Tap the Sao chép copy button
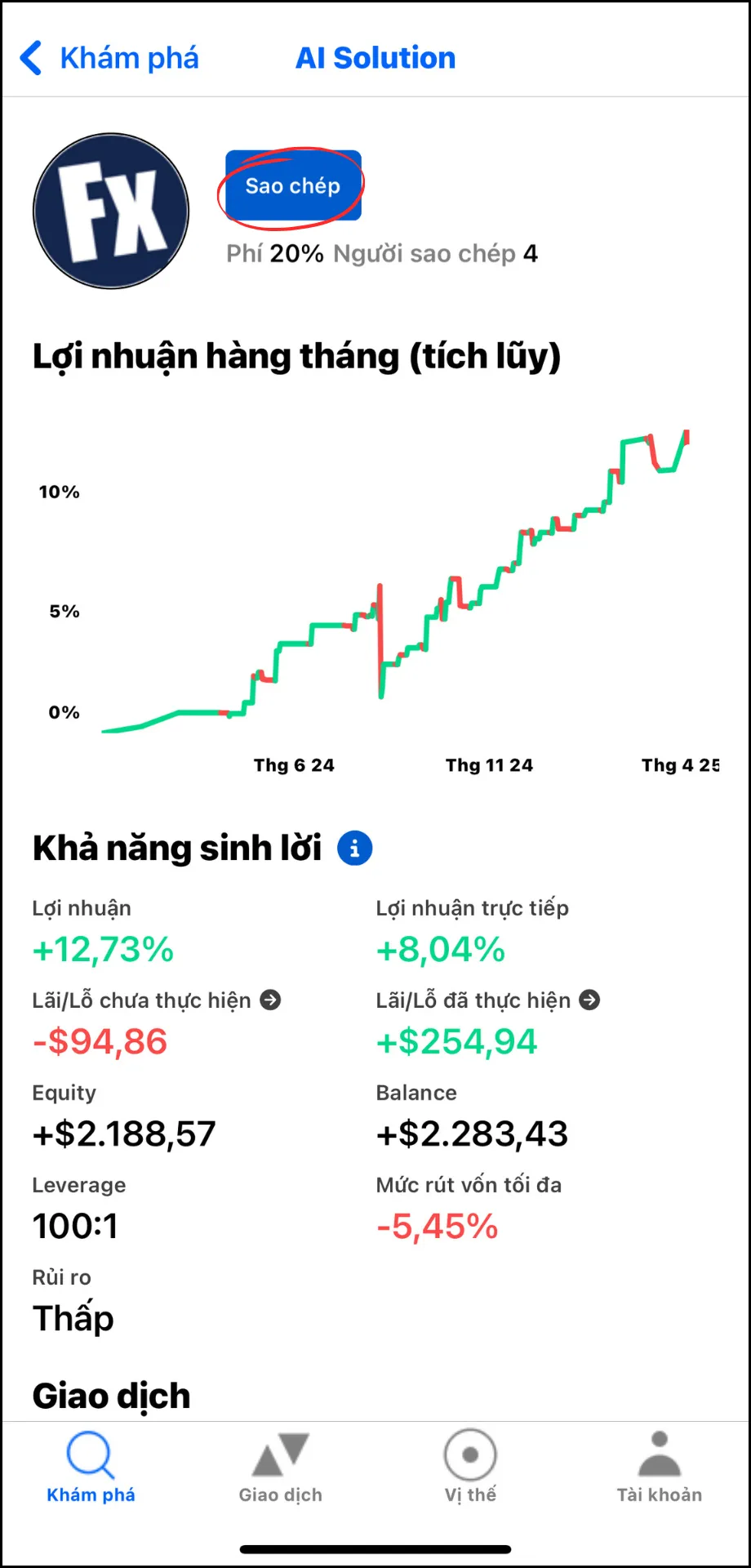 tap(293, 185)
